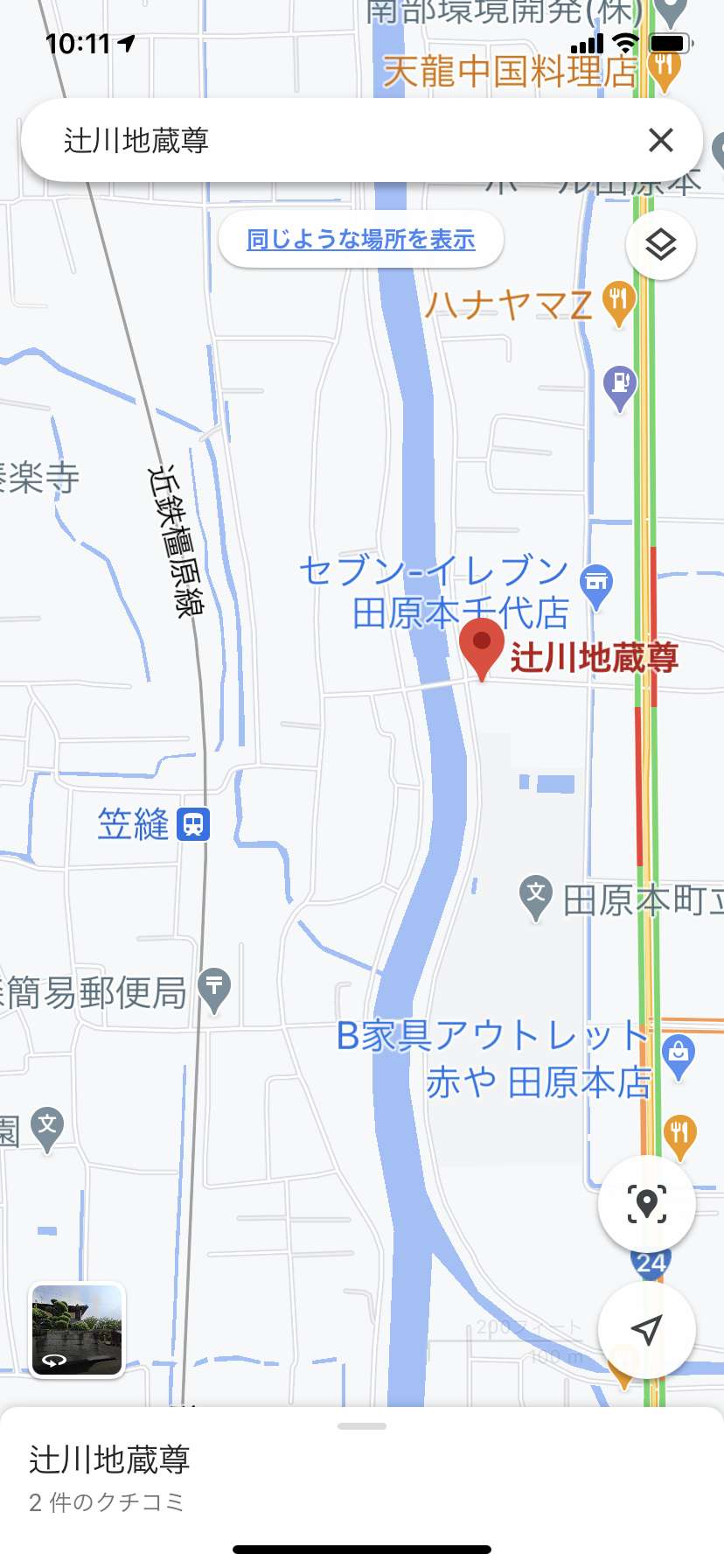
Task: Open the Street View thumbnail
Action: click(77, 1330)
